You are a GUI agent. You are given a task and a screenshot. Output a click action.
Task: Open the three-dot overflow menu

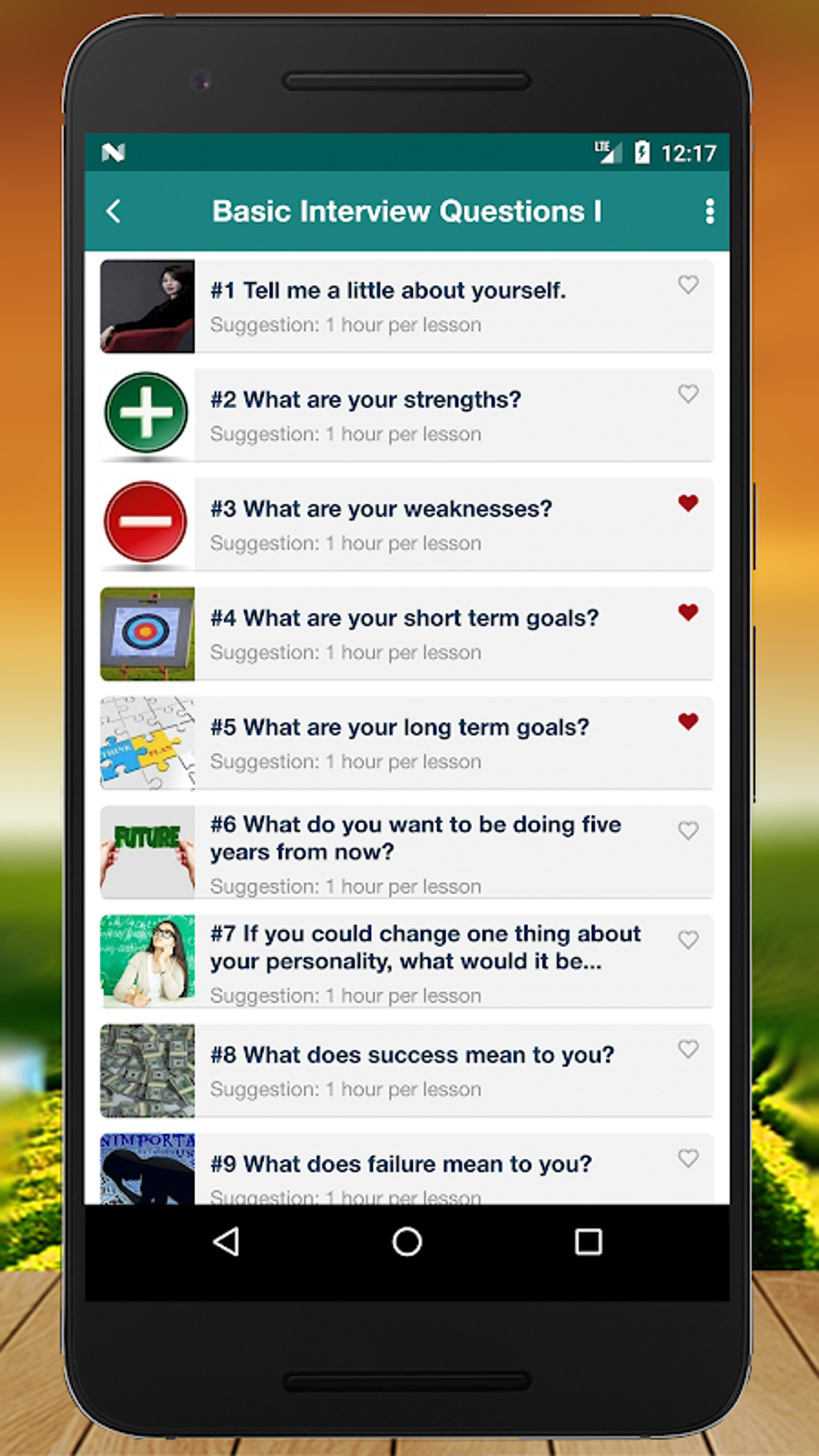tap(709, 211)
